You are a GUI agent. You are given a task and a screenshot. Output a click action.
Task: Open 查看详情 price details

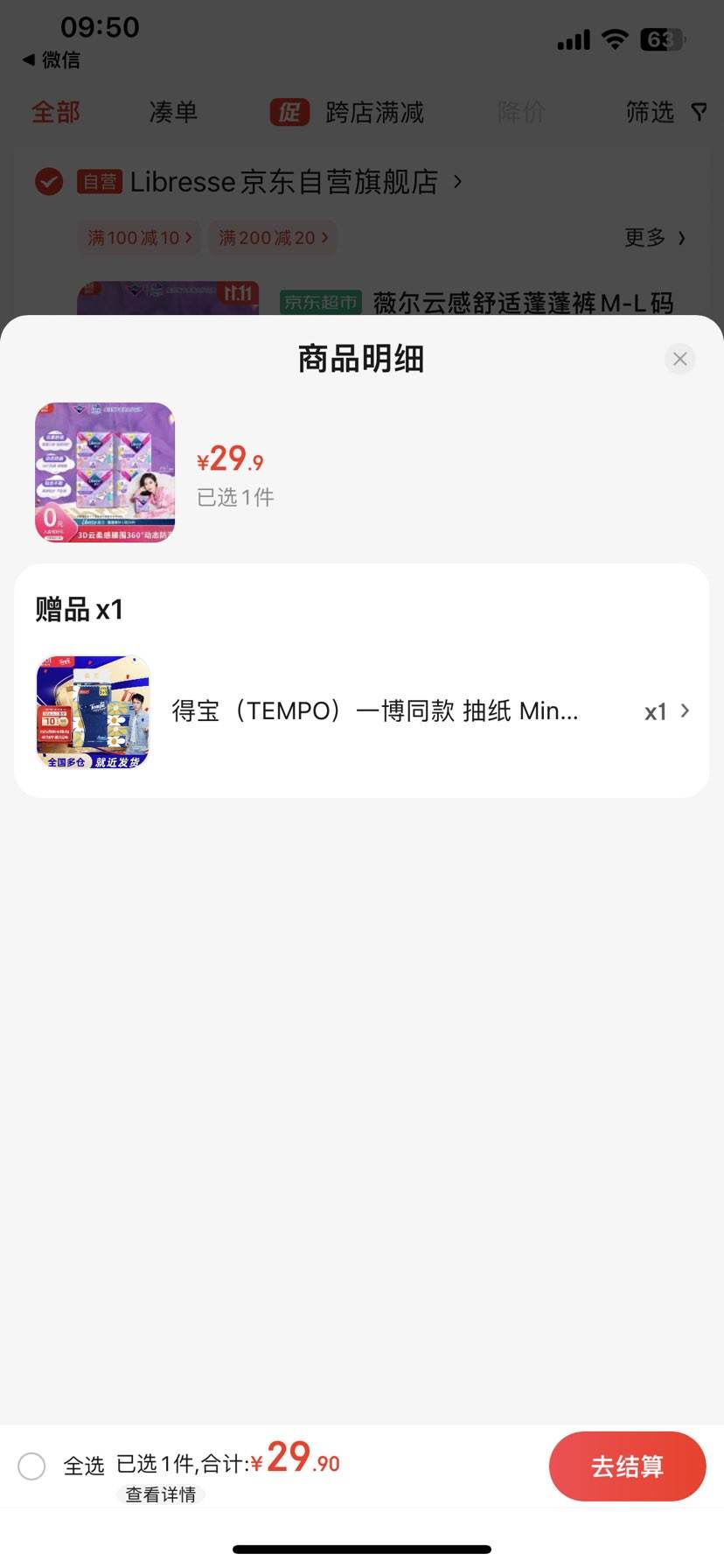point(161,1494)
